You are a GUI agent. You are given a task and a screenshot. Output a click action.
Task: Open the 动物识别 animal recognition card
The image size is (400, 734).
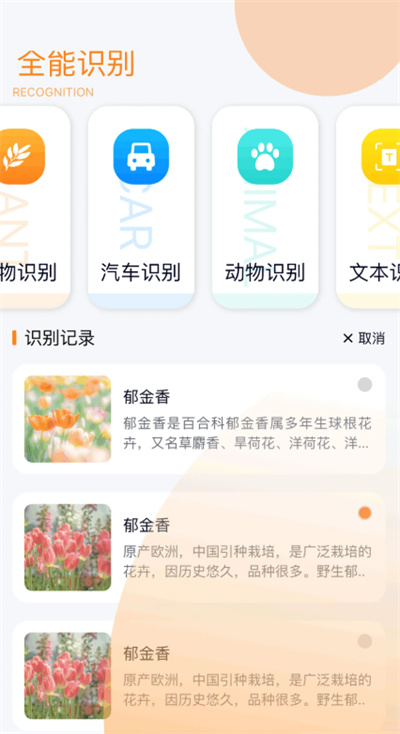coord(265,207)
